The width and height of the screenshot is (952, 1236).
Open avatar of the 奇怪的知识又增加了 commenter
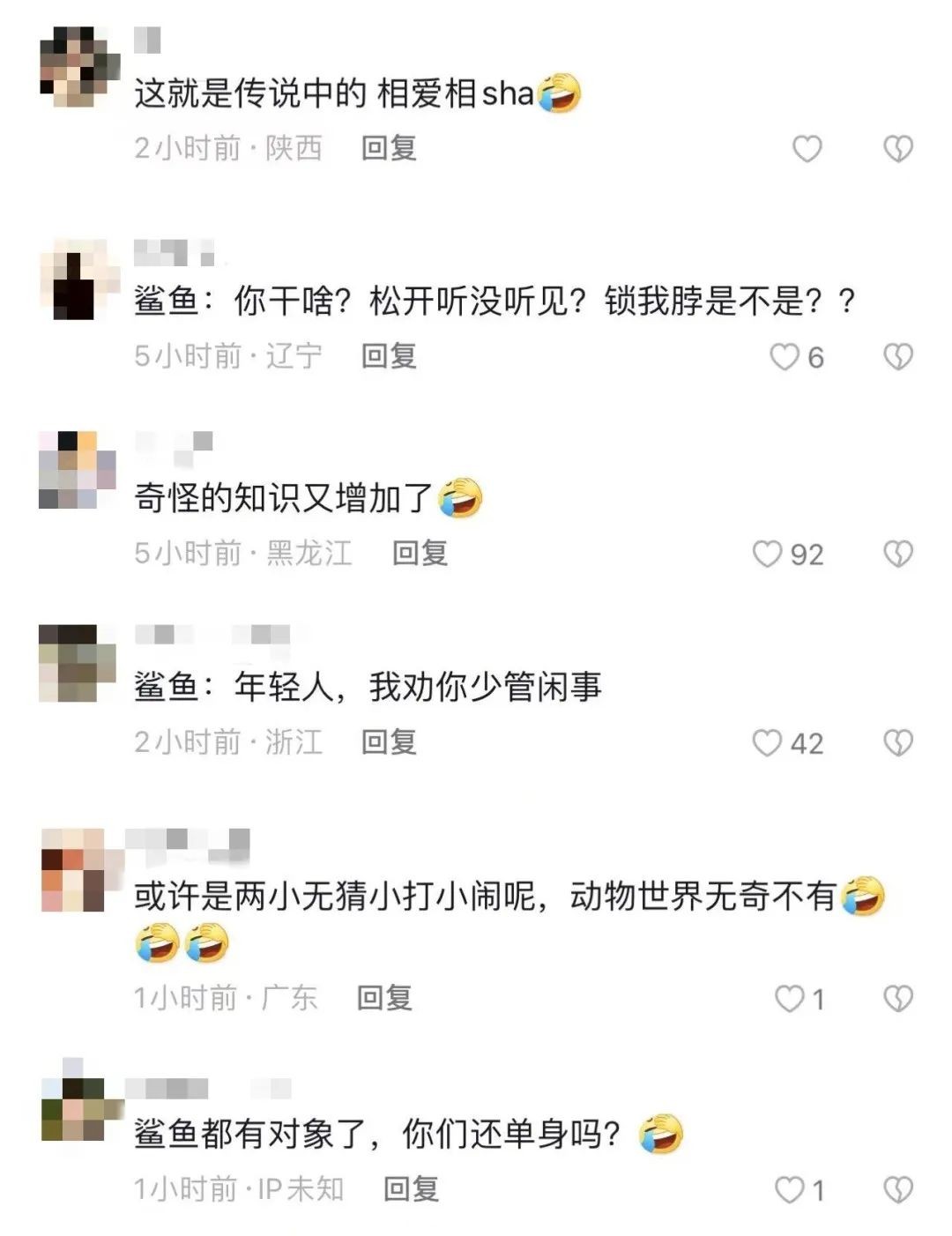pos(78,470)
